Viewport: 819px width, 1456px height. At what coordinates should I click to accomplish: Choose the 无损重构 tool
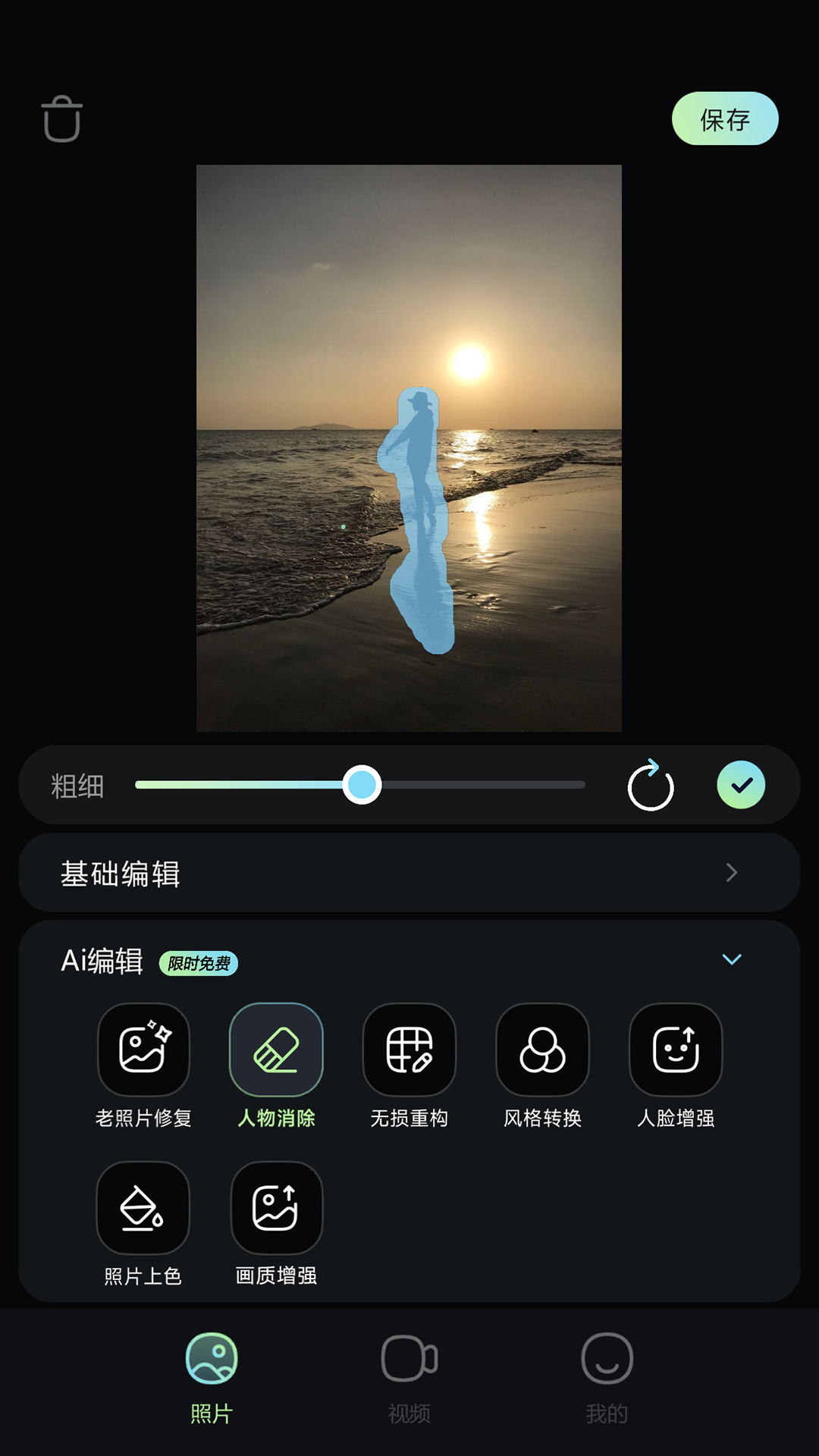(x=409, y=1066)
